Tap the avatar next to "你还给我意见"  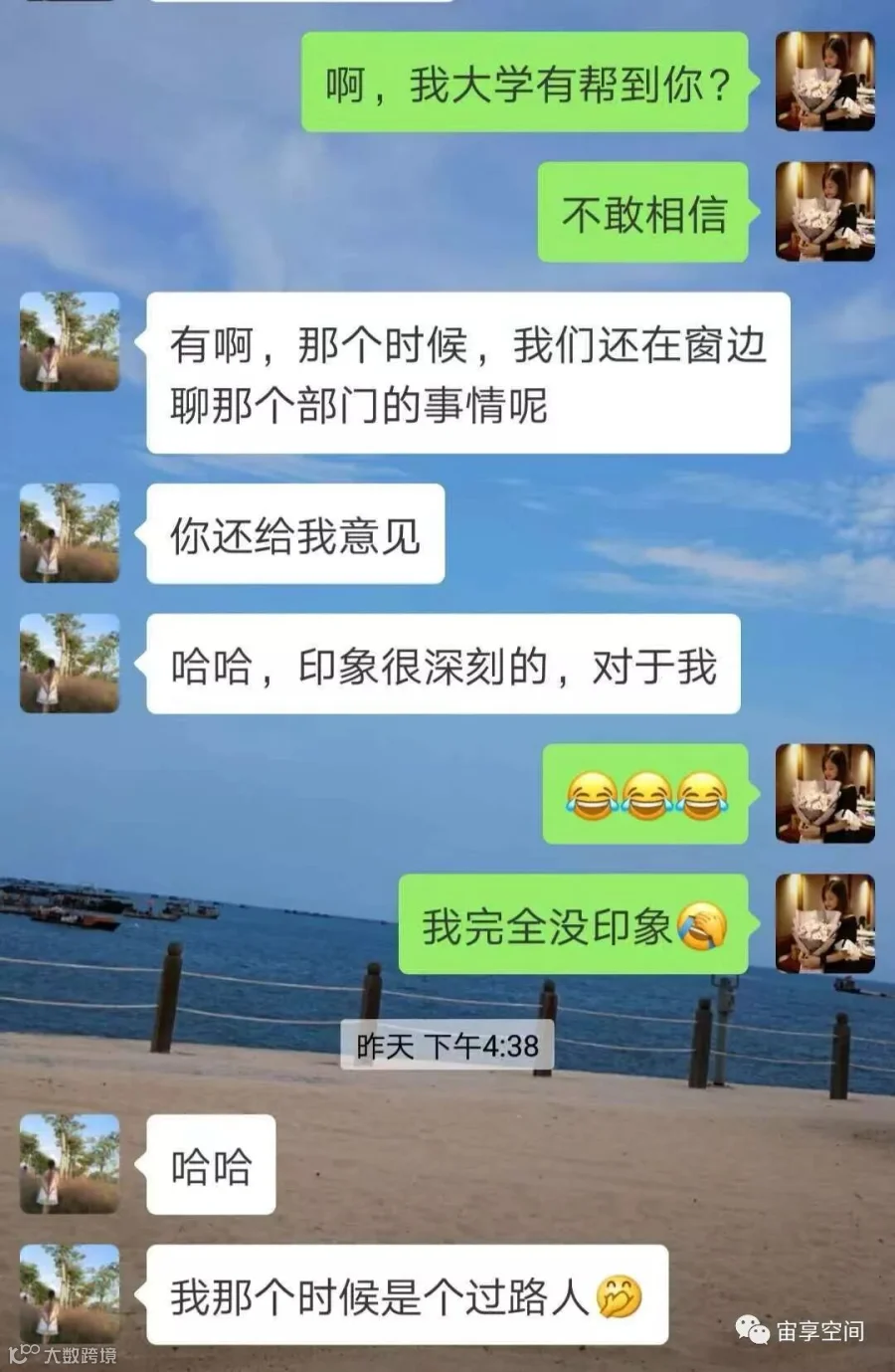(x=70, y=533)
